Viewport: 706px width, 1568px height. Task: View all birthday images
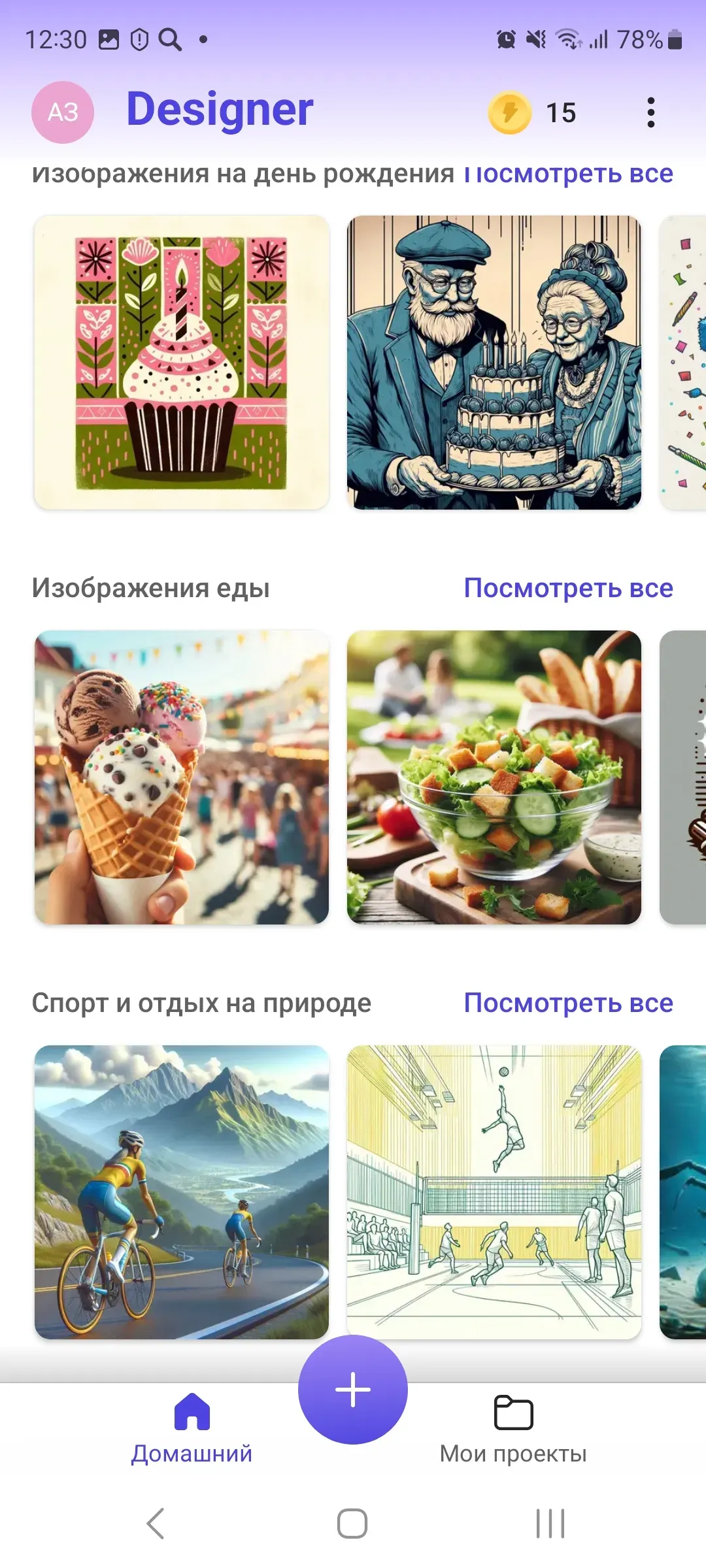(568, 174)
